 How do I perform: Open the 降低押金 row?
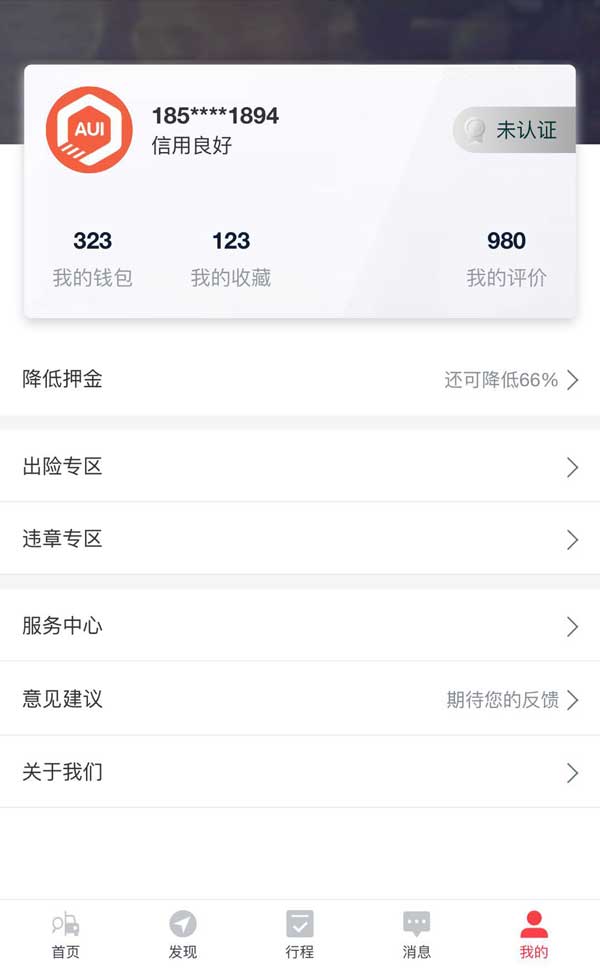click(x=300, y=380)
